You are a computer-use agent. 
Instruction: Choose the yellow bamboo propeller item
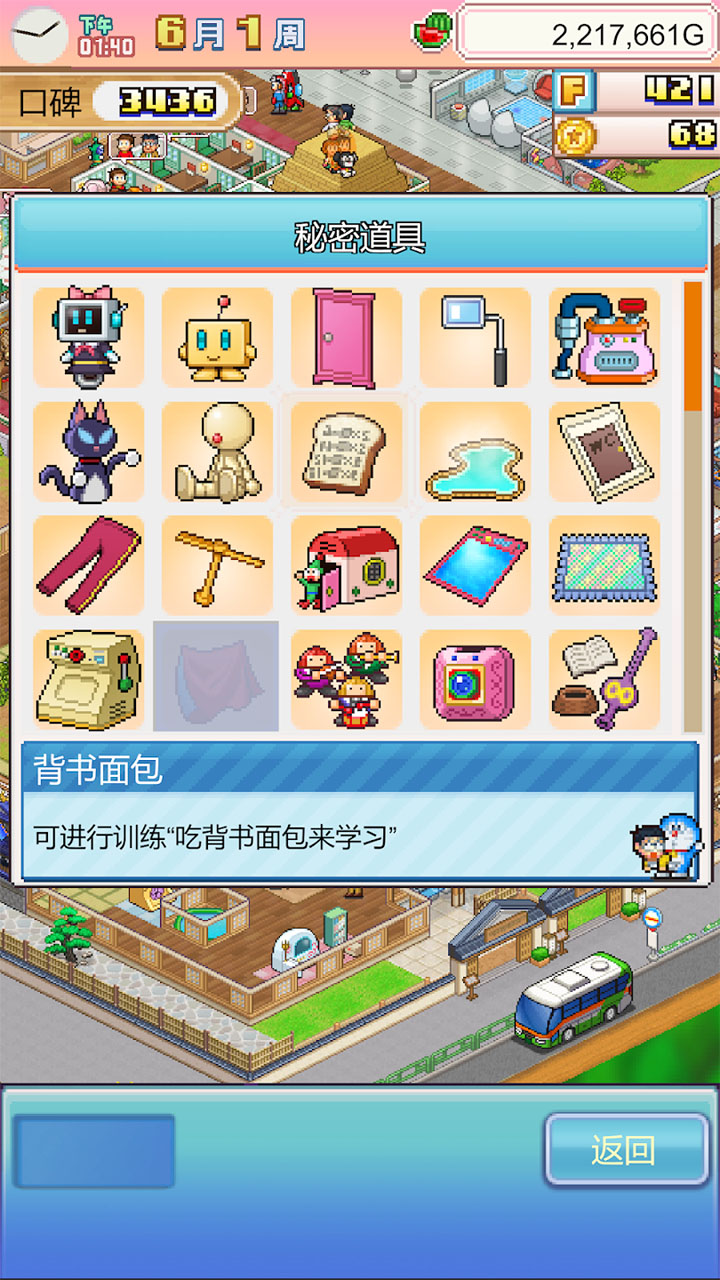point(217,565)
